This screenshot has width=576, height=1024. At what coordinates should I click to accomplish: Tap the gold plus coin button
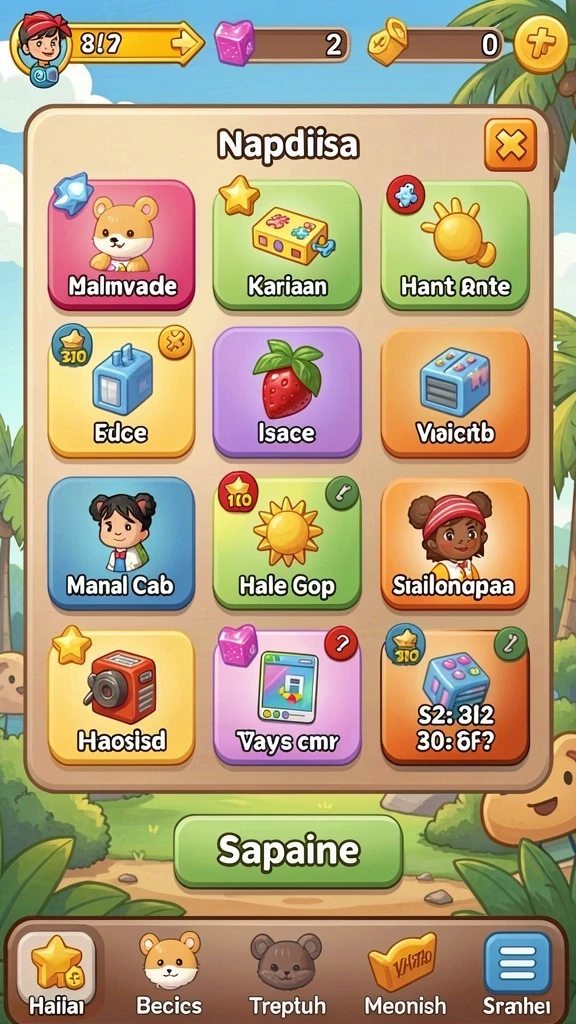point(541,44)
